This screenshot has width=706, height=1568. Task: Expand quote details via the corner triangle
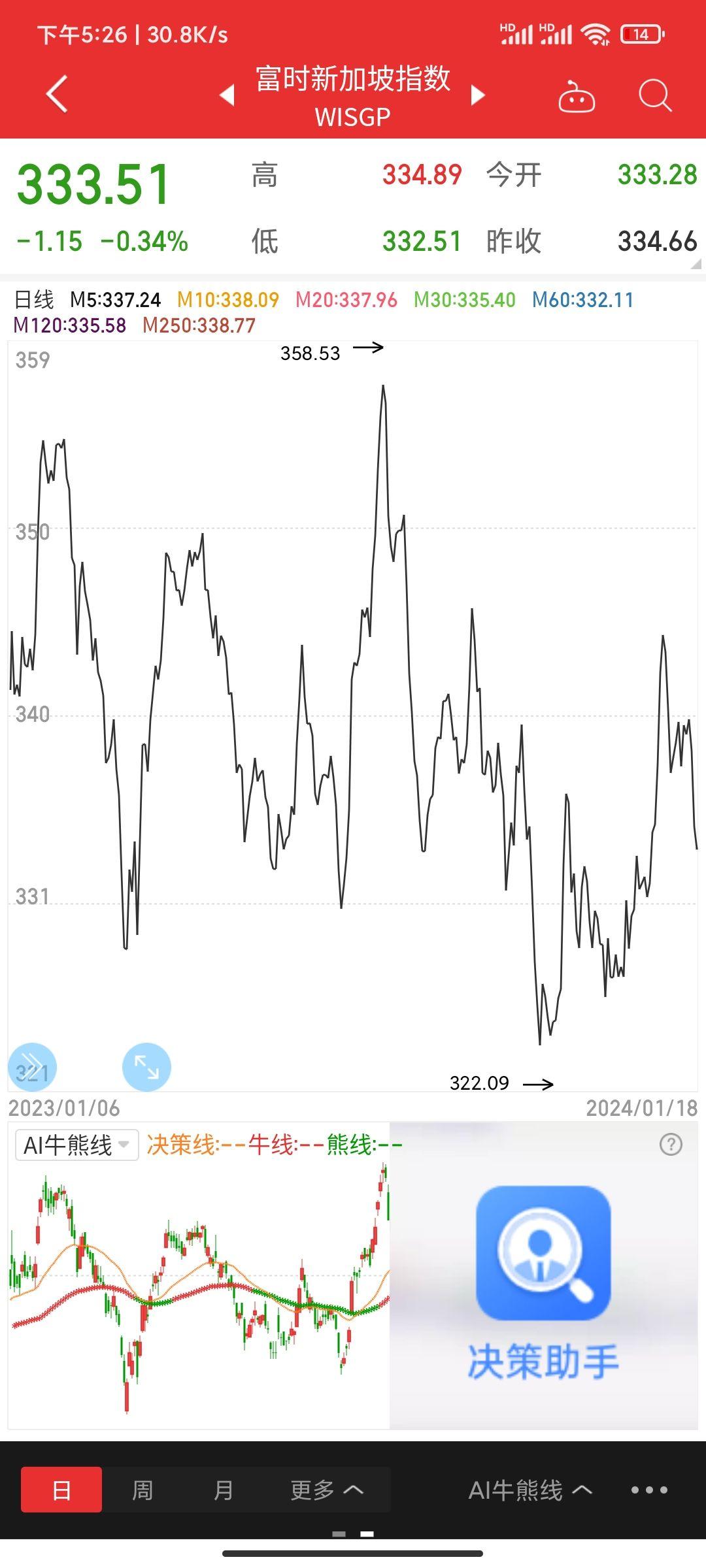696,264
